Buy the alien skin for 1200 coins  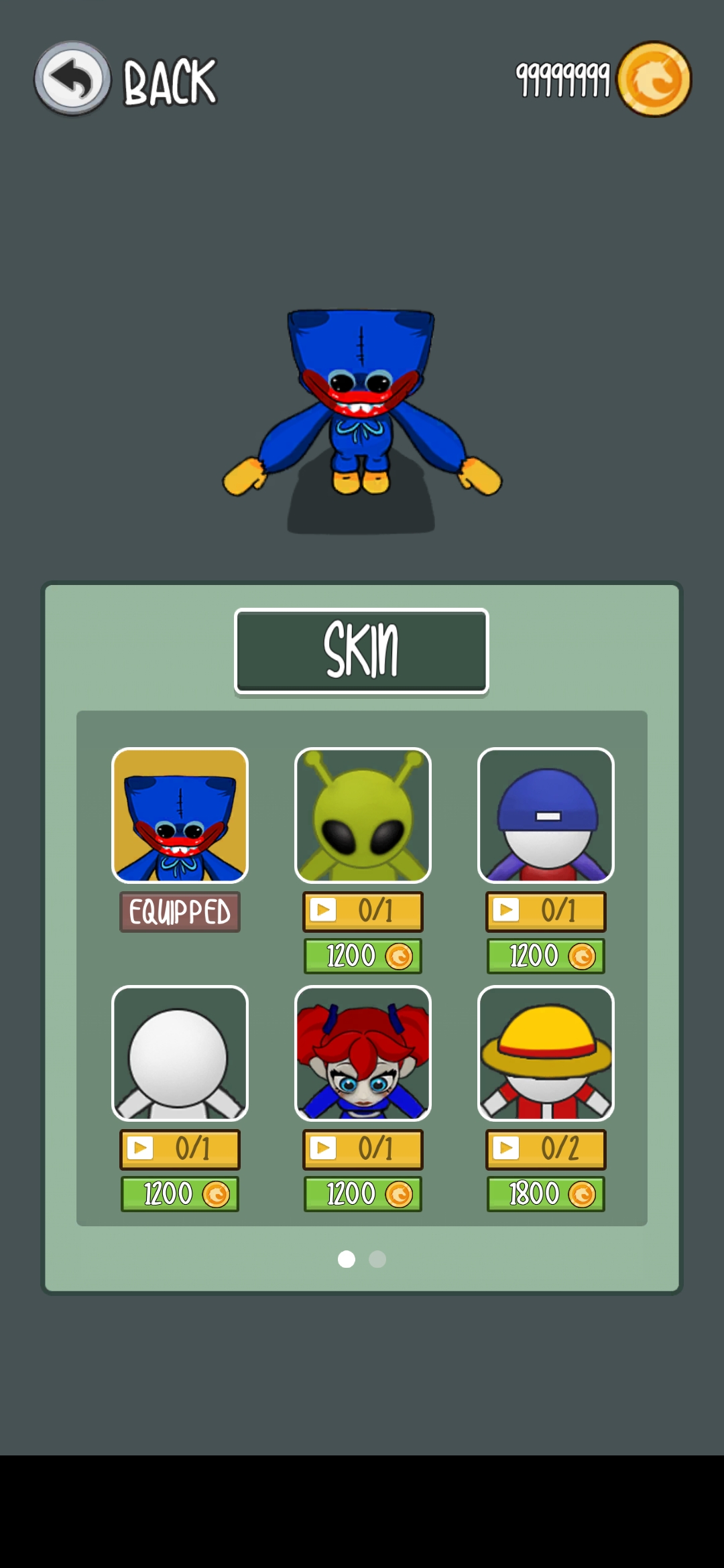coord(363,956)
